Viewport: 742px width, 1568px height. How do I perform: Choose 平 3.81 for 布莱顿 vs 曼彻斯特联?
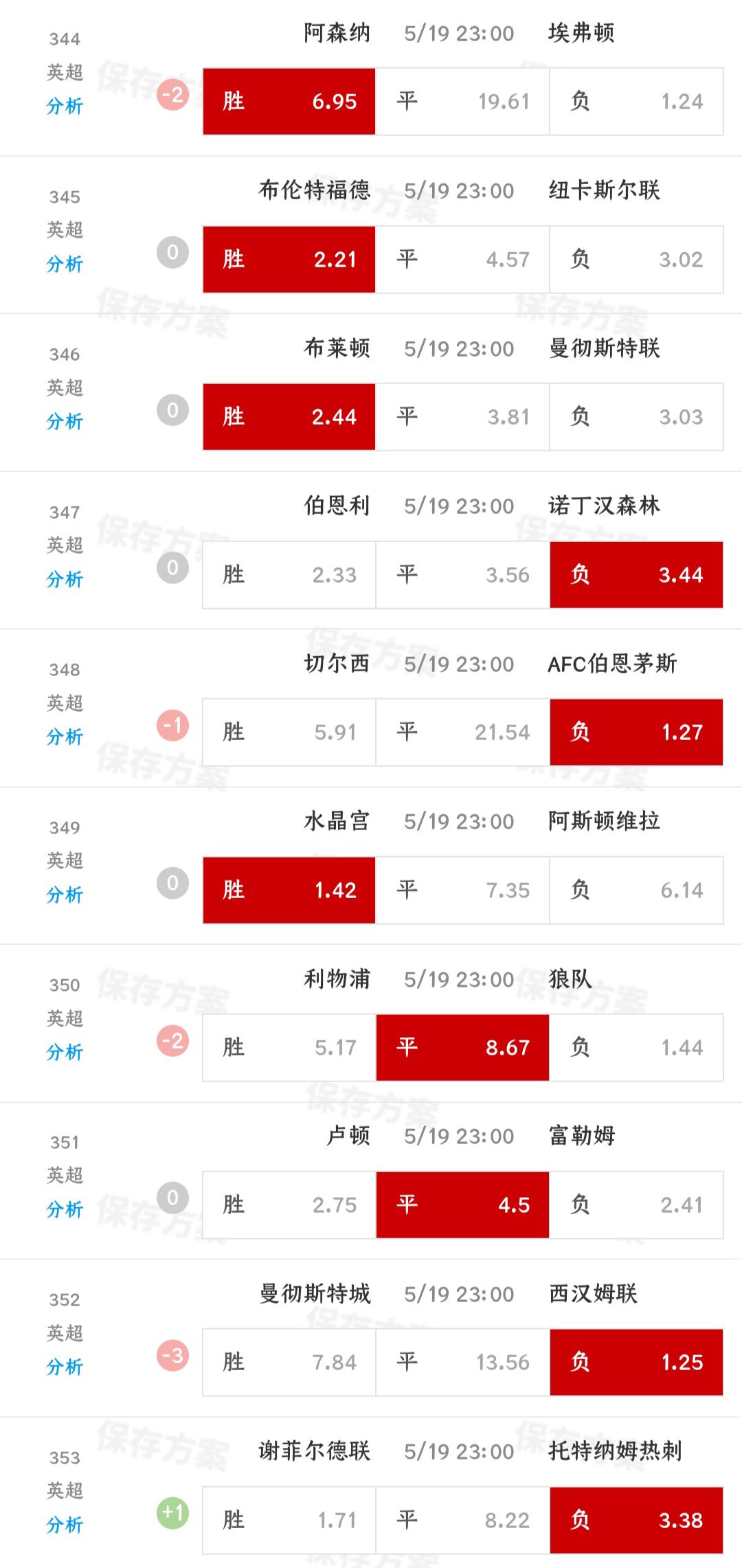(462, 416)
